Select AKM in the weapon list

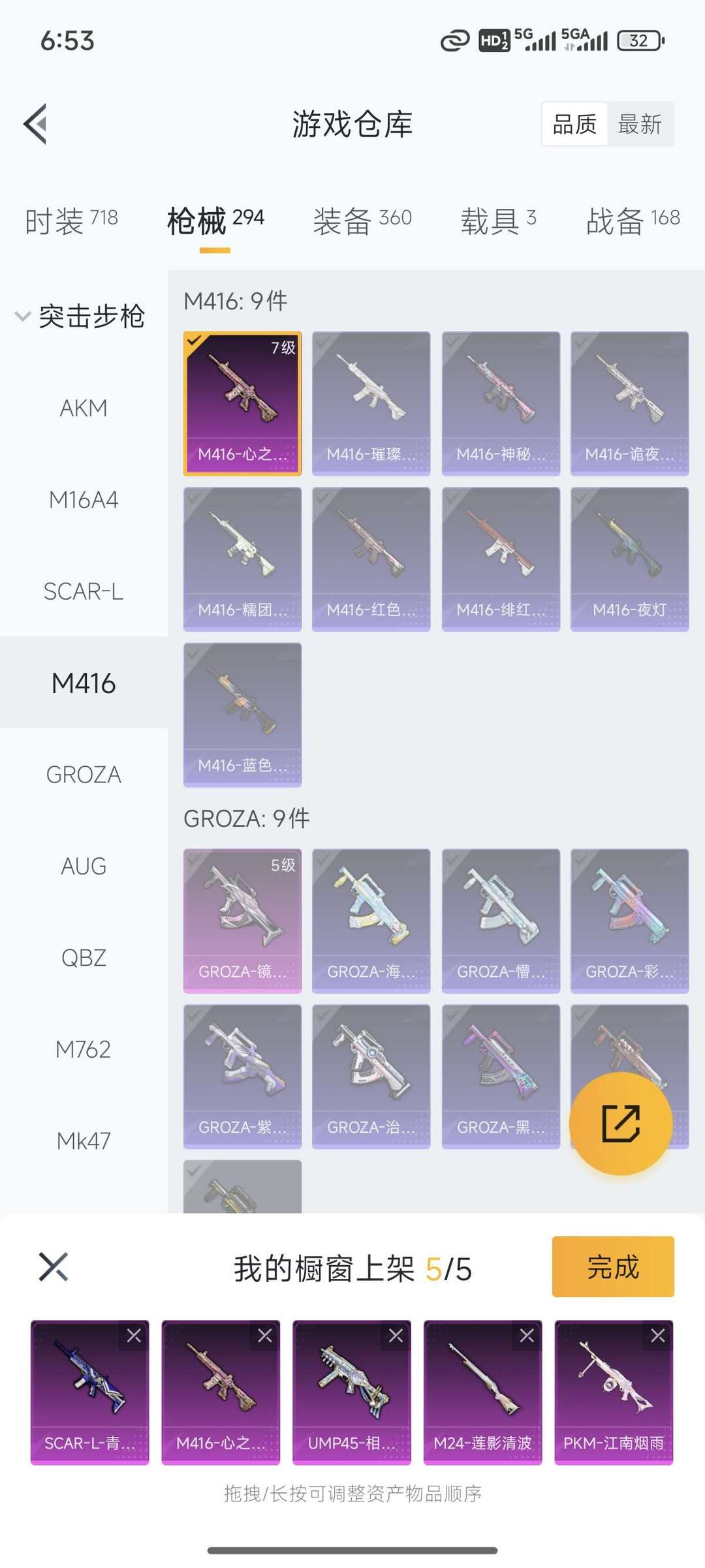pyautogui.click(x=84, y=408)
